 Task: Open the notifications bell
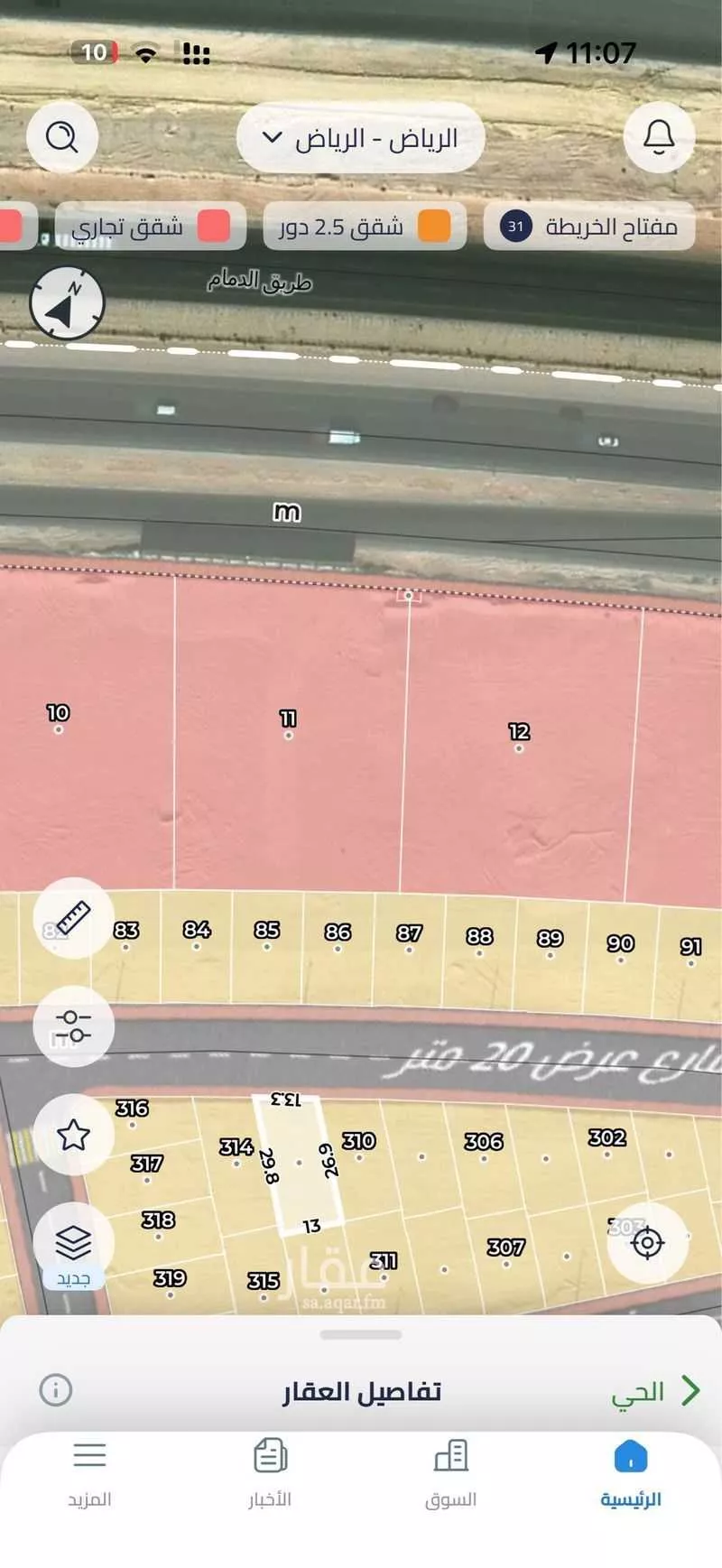(659, 137)
